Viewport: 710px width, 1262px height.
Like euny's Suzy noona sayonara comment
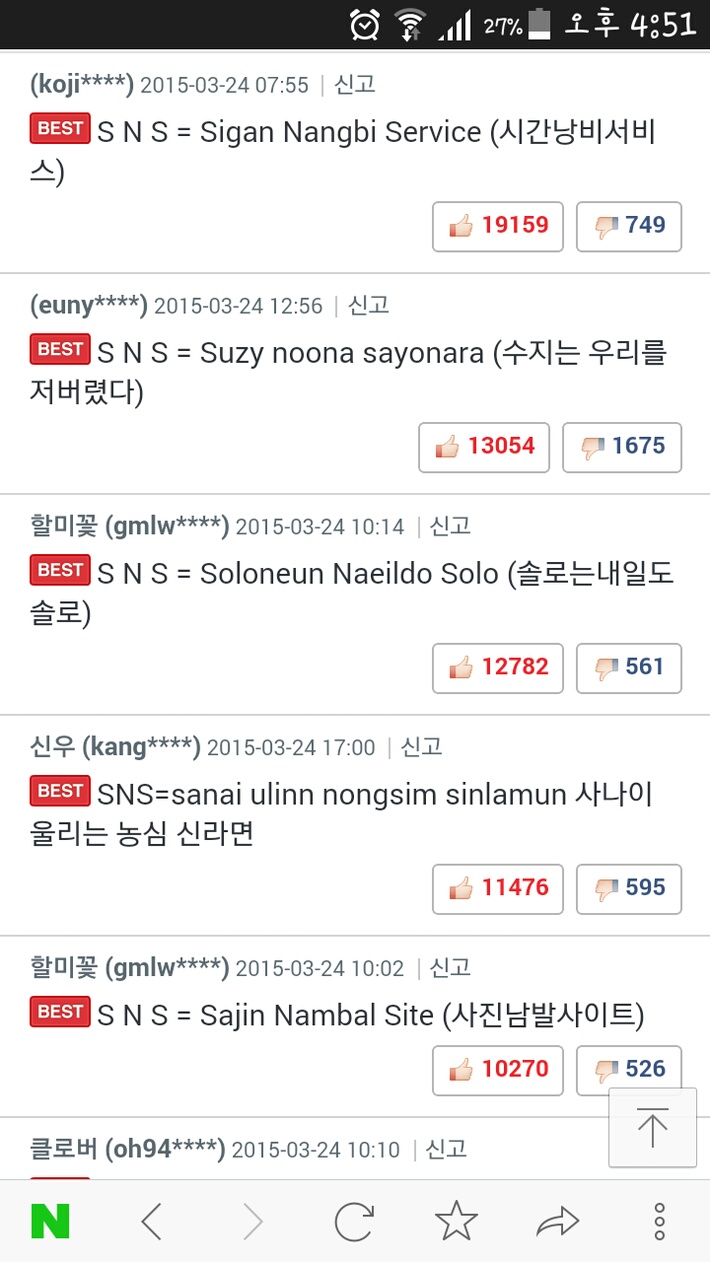click(x=484, y=447)
